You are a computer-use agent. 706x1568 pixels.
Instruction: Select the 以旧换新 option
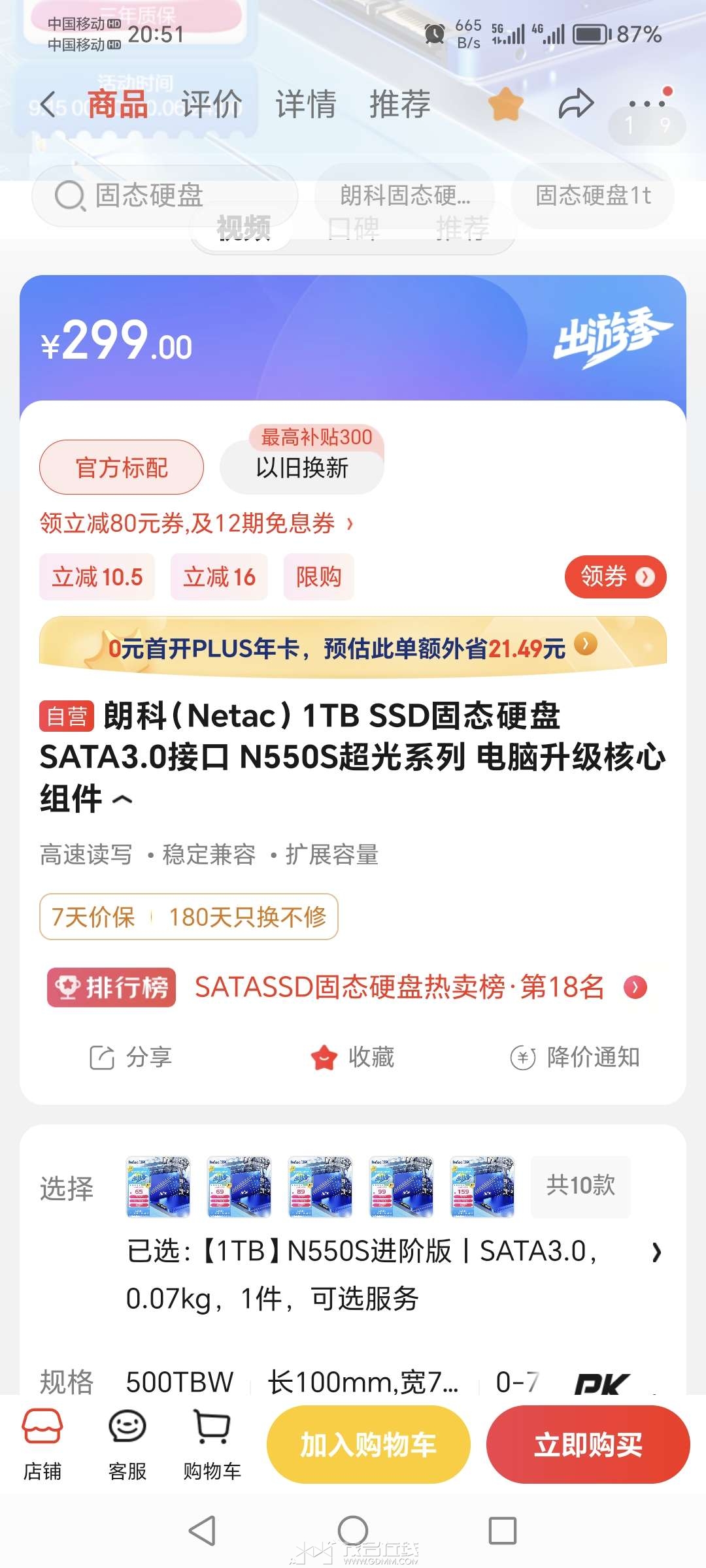click(x=302, y=468)
